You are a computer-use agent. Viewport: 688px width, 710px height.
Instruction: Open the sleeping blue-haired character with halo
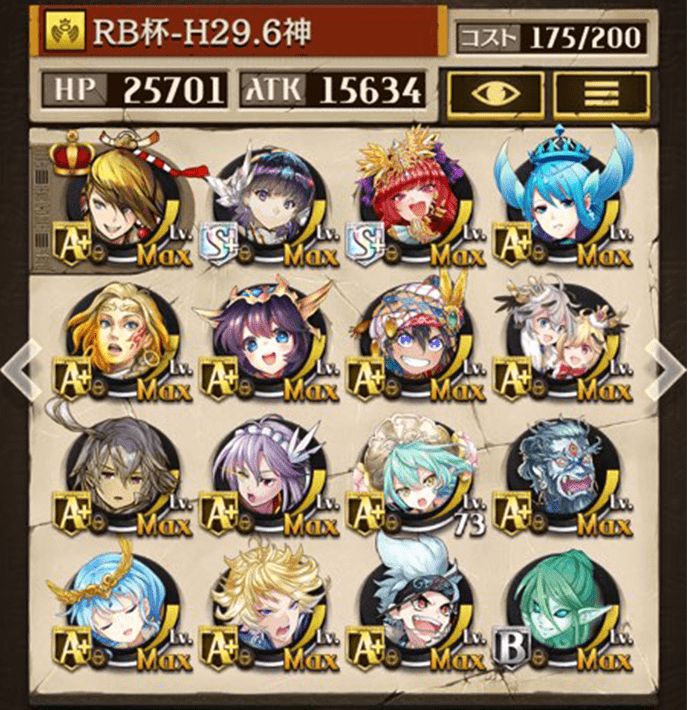[x=115, y=612]
